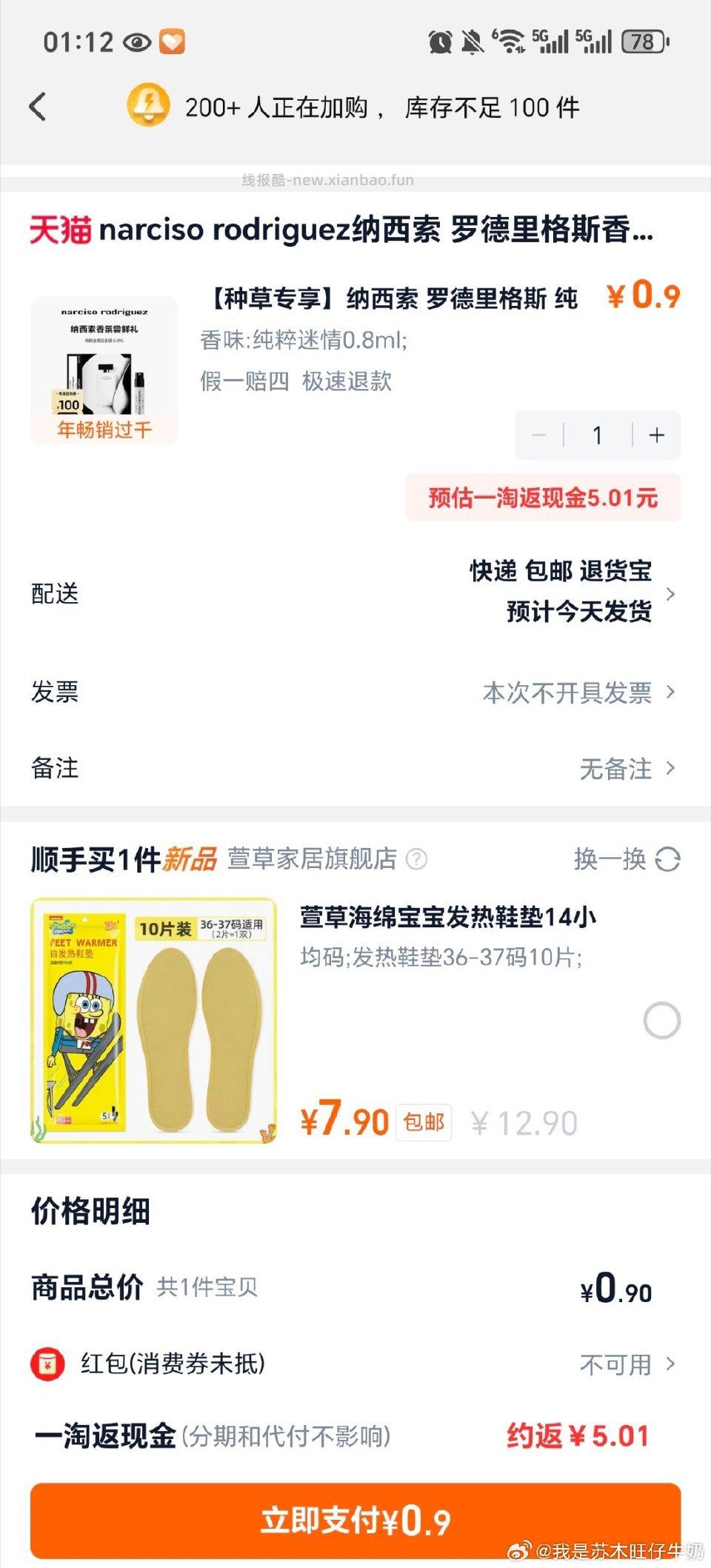Open the 发票 invoice settings chevron
The width and height of the screenshot is (711, 1568).
[670, 693]
